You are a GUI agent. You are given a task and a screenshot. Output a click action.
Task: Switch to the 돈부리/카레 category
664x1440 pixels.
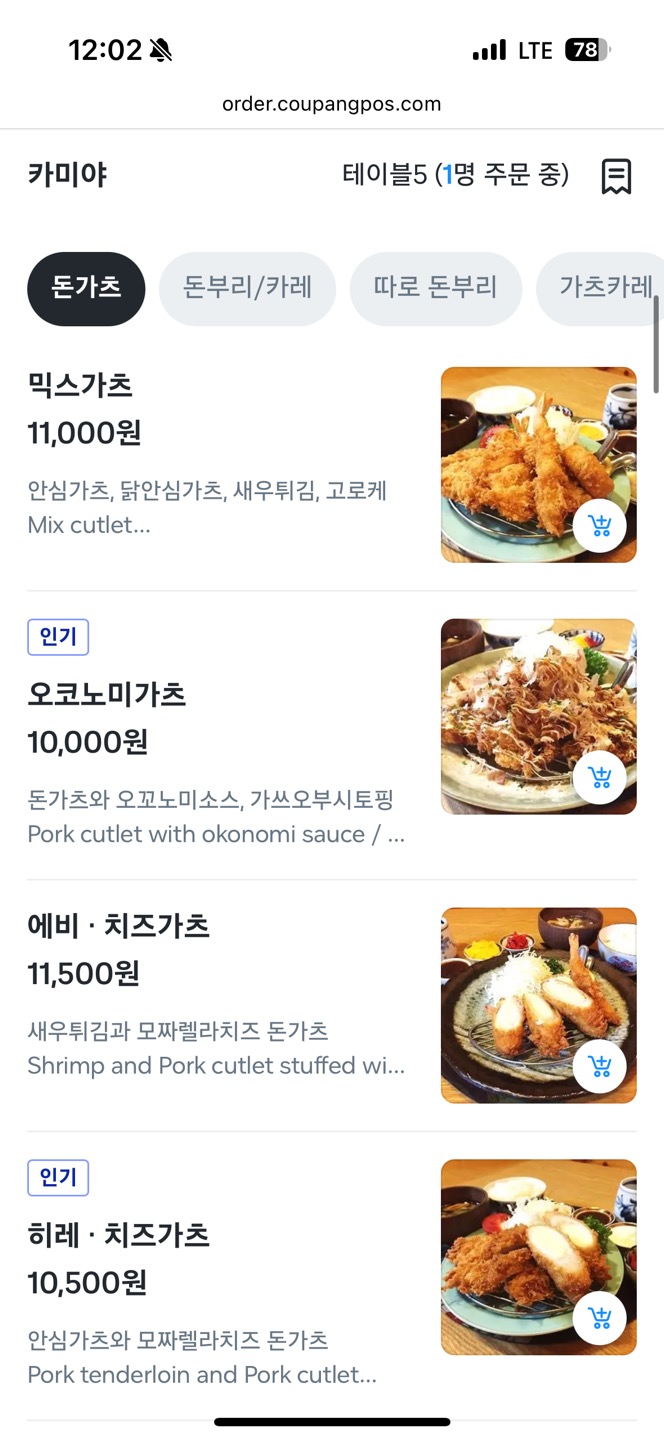tap(247, 289)
